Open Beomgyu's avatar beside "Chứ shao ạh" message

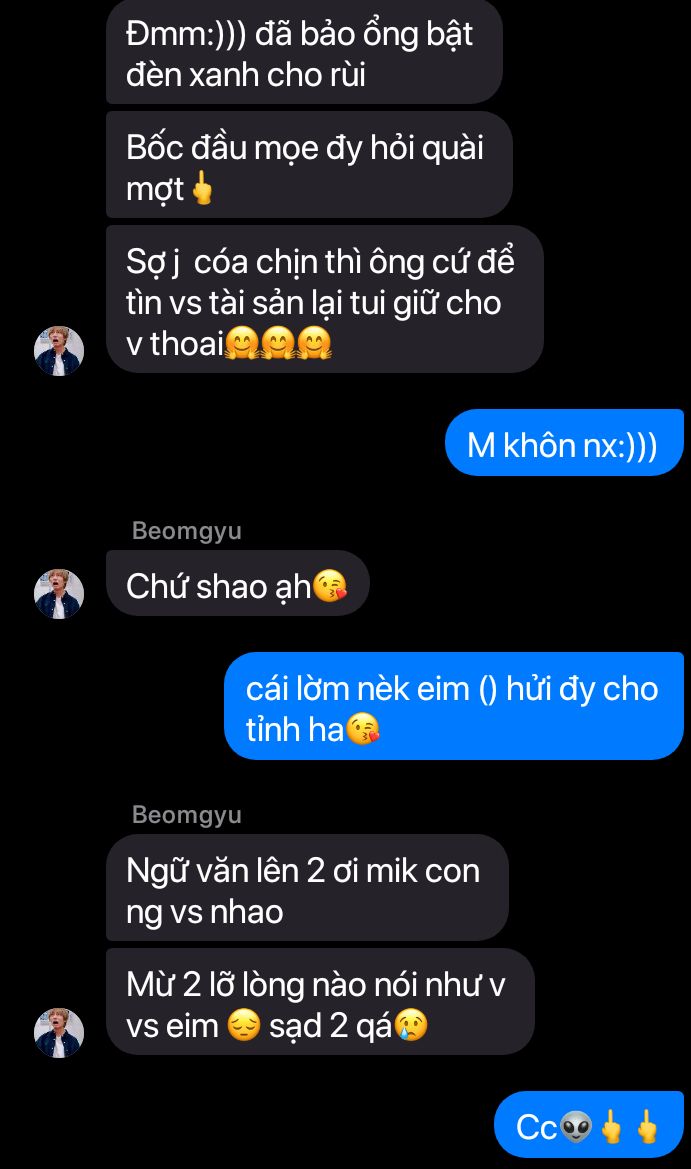coord(59,594)
